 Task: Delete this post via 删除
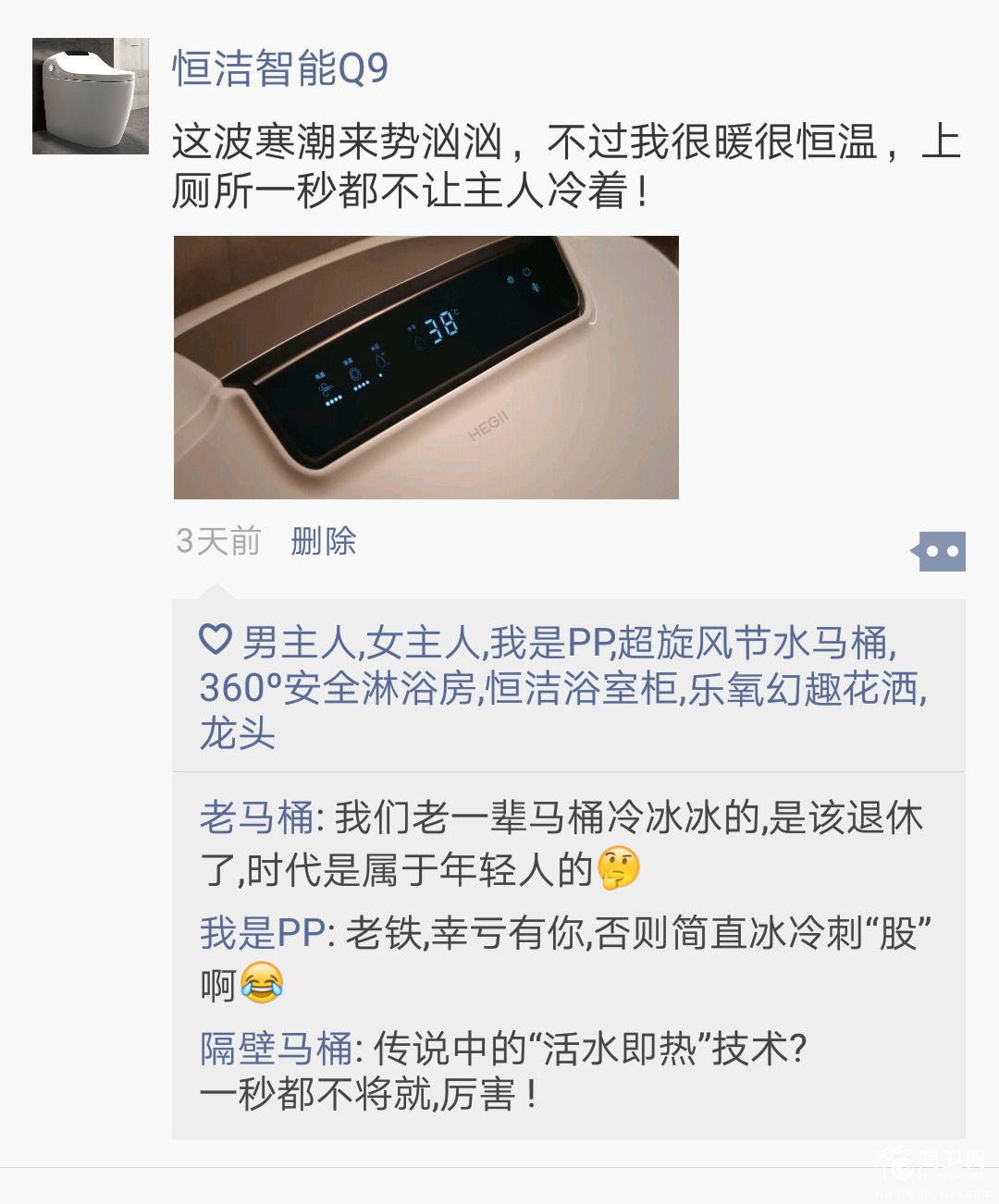323,541
